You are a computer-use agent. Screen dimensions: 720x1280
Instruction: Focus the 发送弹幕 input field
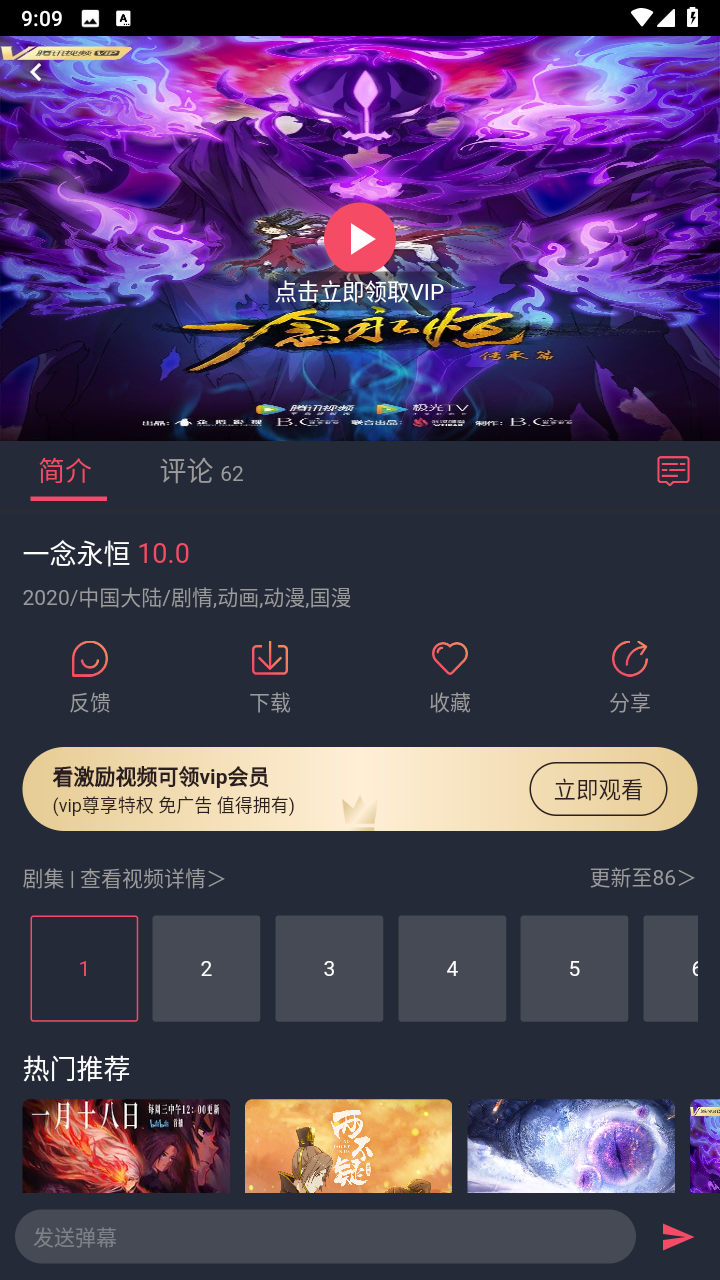click(x=325, y=1237)
